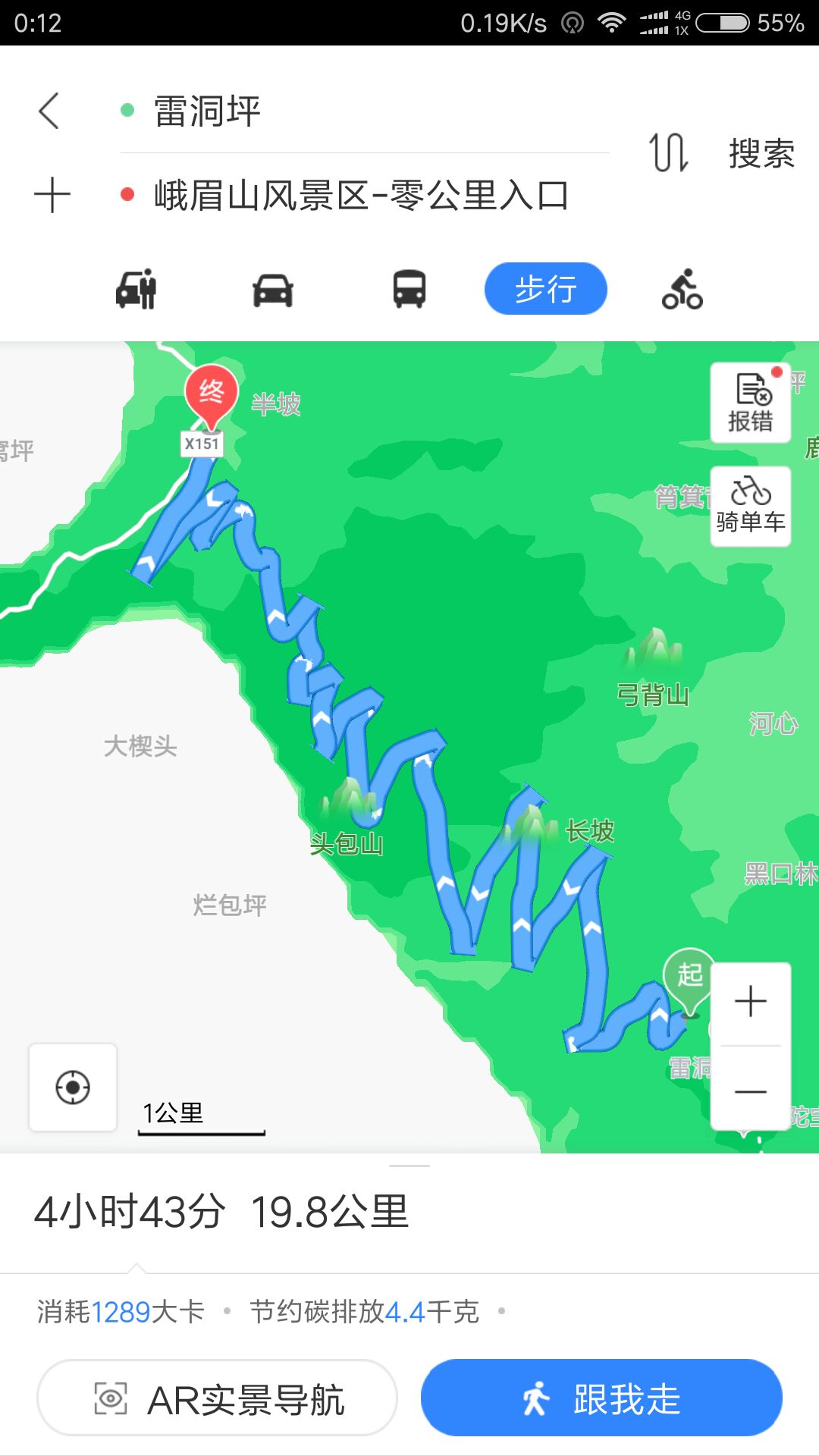This screenshot has width=819, height=1456.
Task: Start AR实景导航 navigation
Action: 218,1398
